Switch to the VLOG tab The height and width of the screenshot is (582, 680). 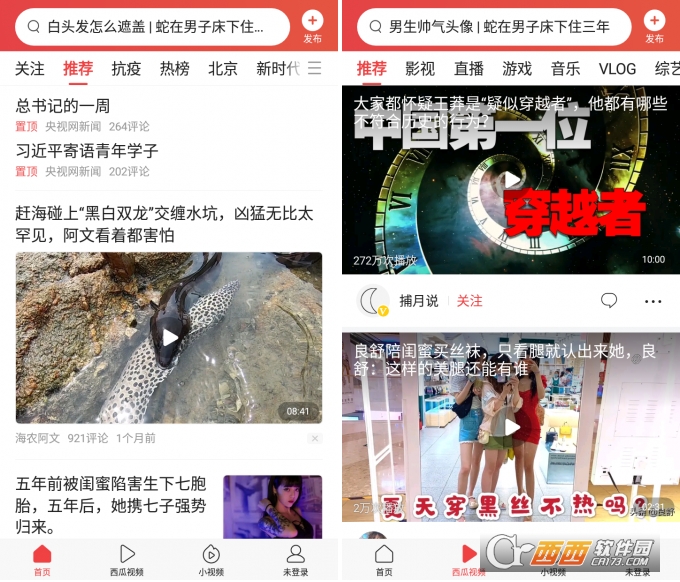617,69
